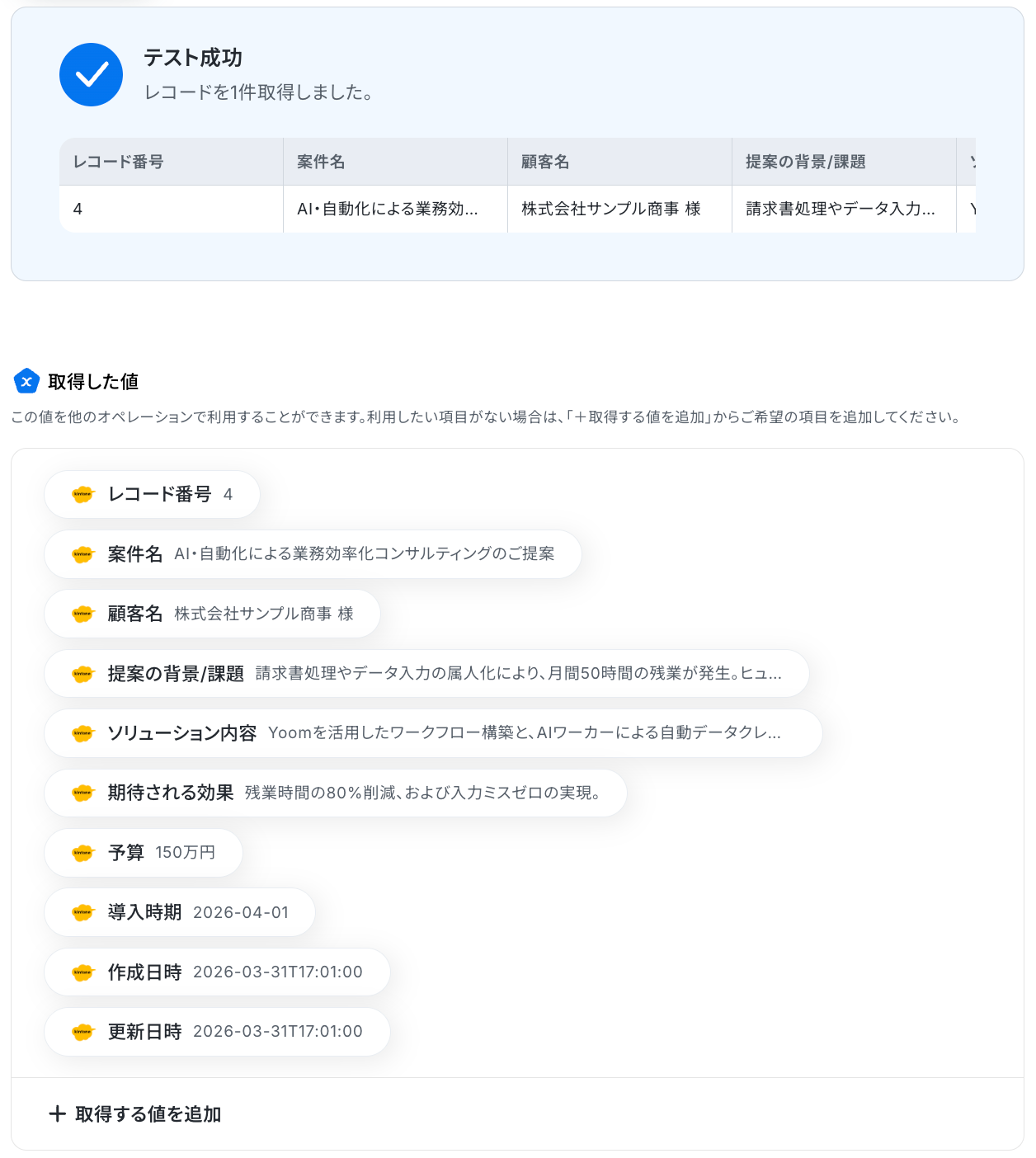
Task: Choose the ソリューション内容 value chip
Action: [433, 733]
